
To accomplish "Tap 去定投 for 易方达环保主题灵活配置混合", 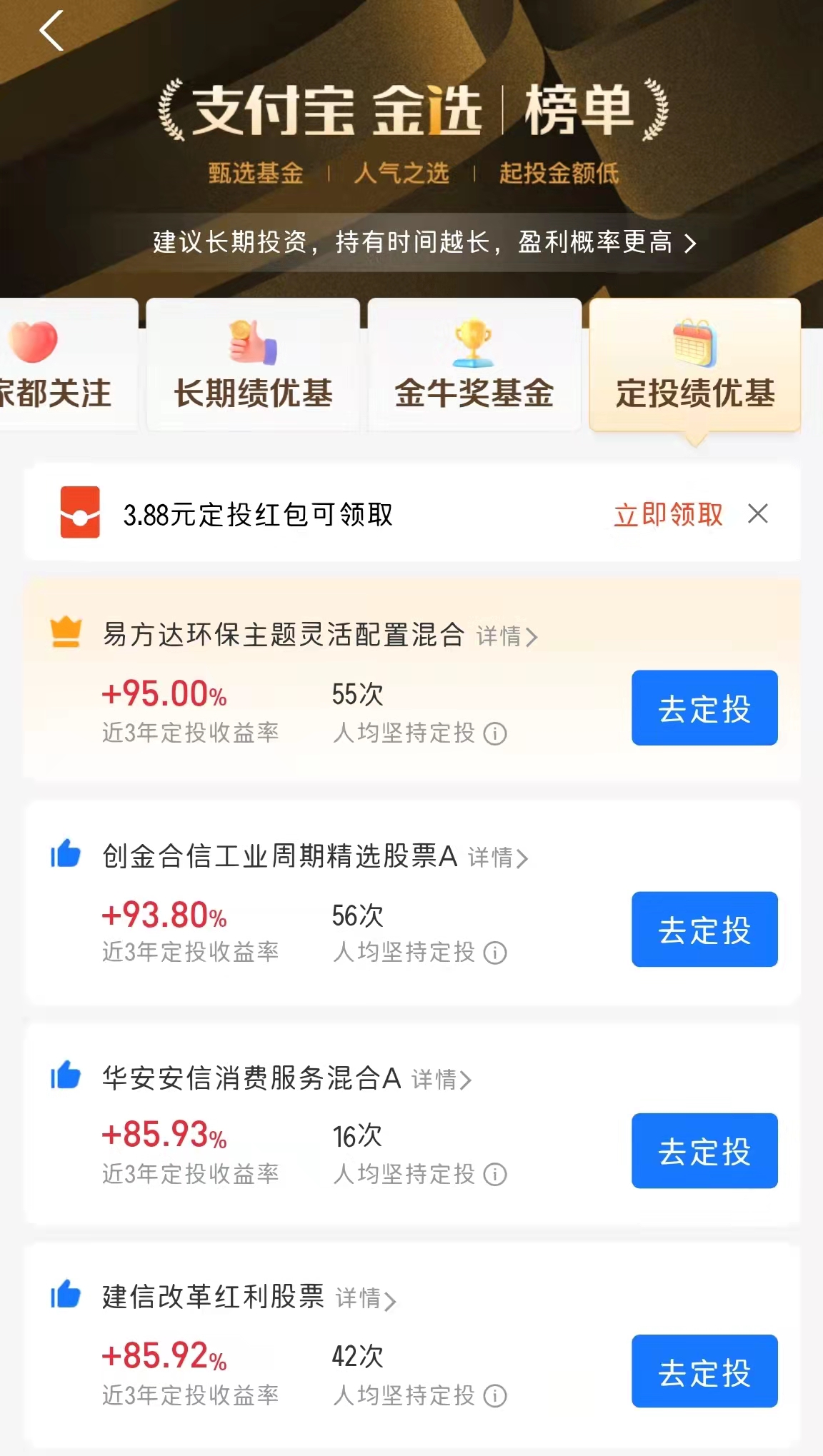I will (x=704, y=708).
